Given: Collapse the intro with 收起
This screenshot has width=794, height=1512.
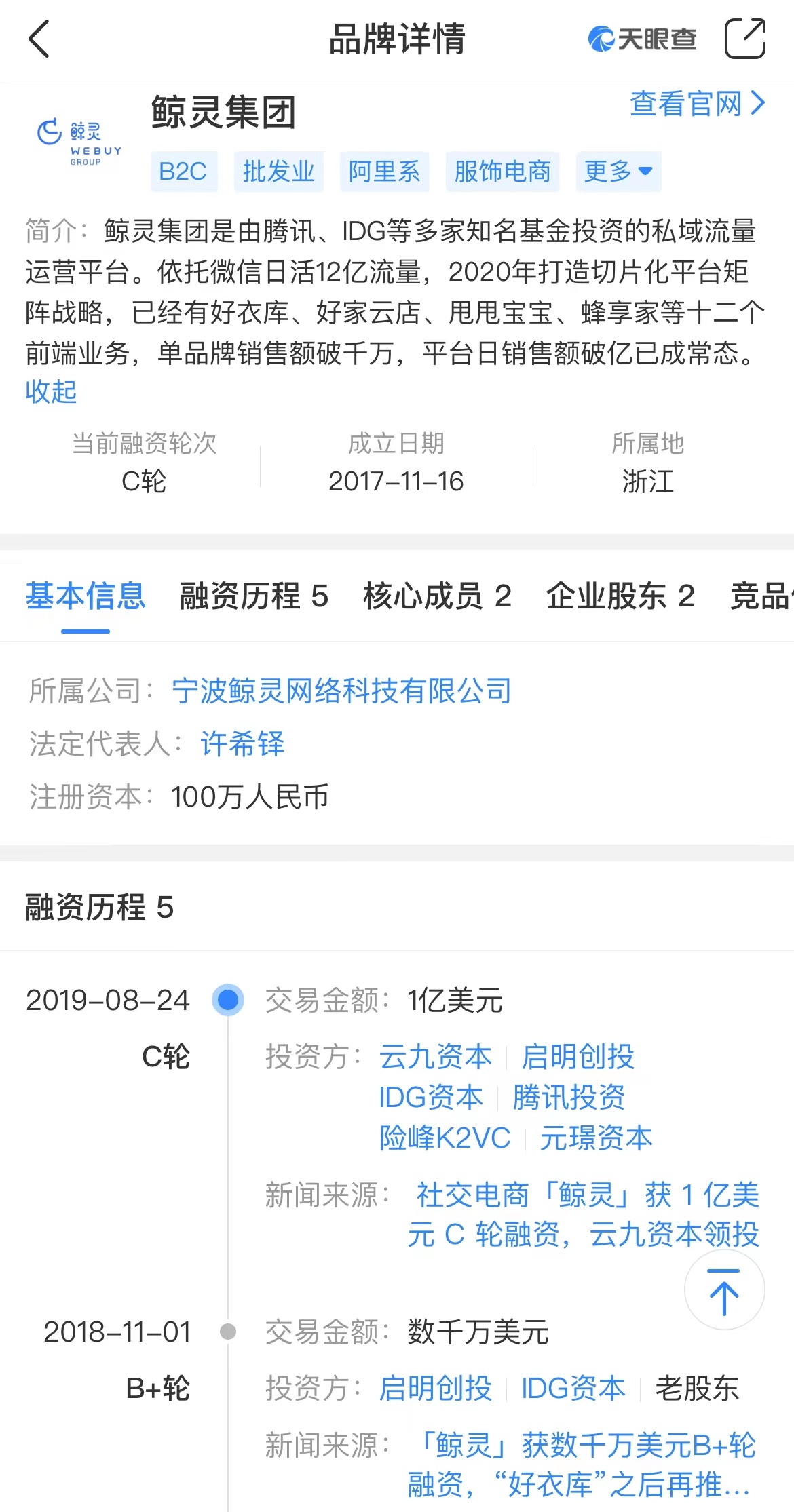Looking at the screenshot, I should coord(51,391).
